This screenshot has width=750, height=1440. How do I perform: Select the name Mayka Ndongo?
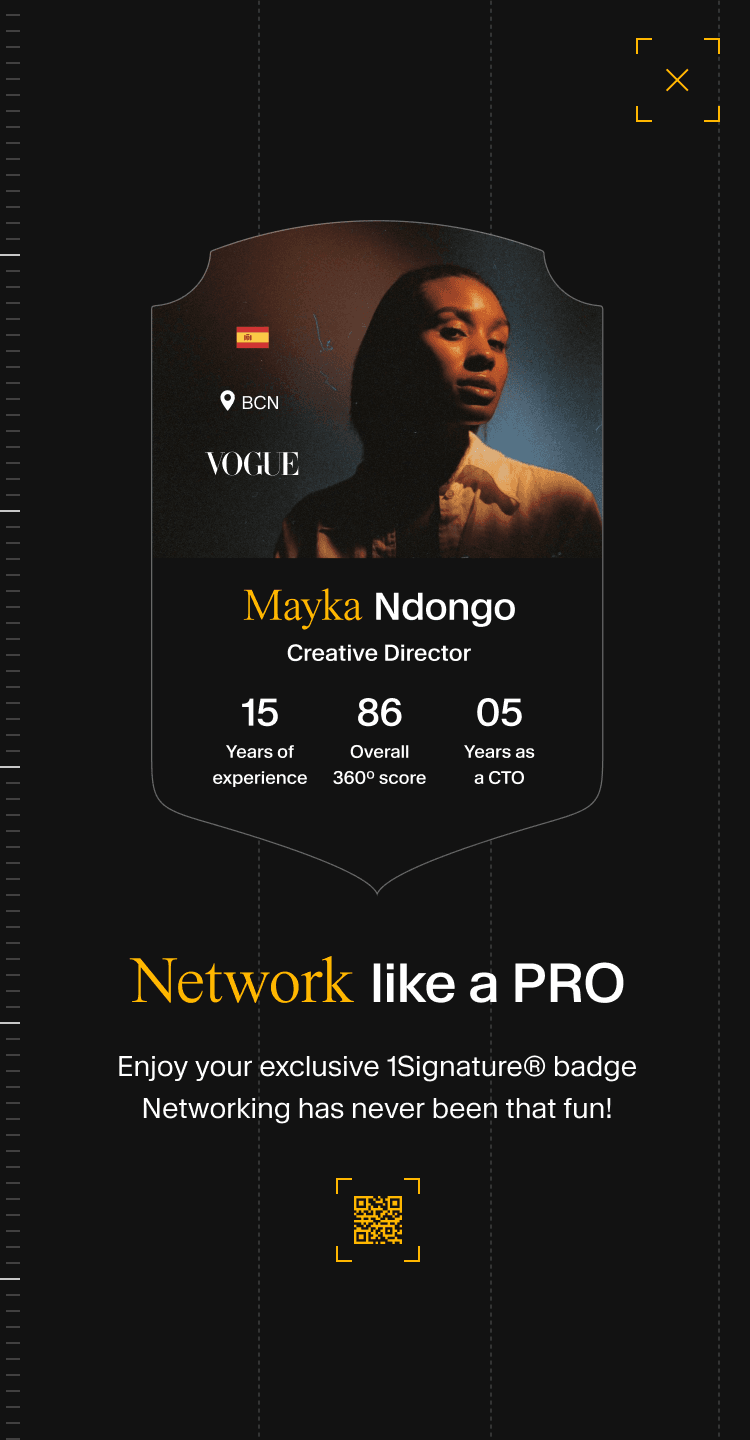(380, 606)
